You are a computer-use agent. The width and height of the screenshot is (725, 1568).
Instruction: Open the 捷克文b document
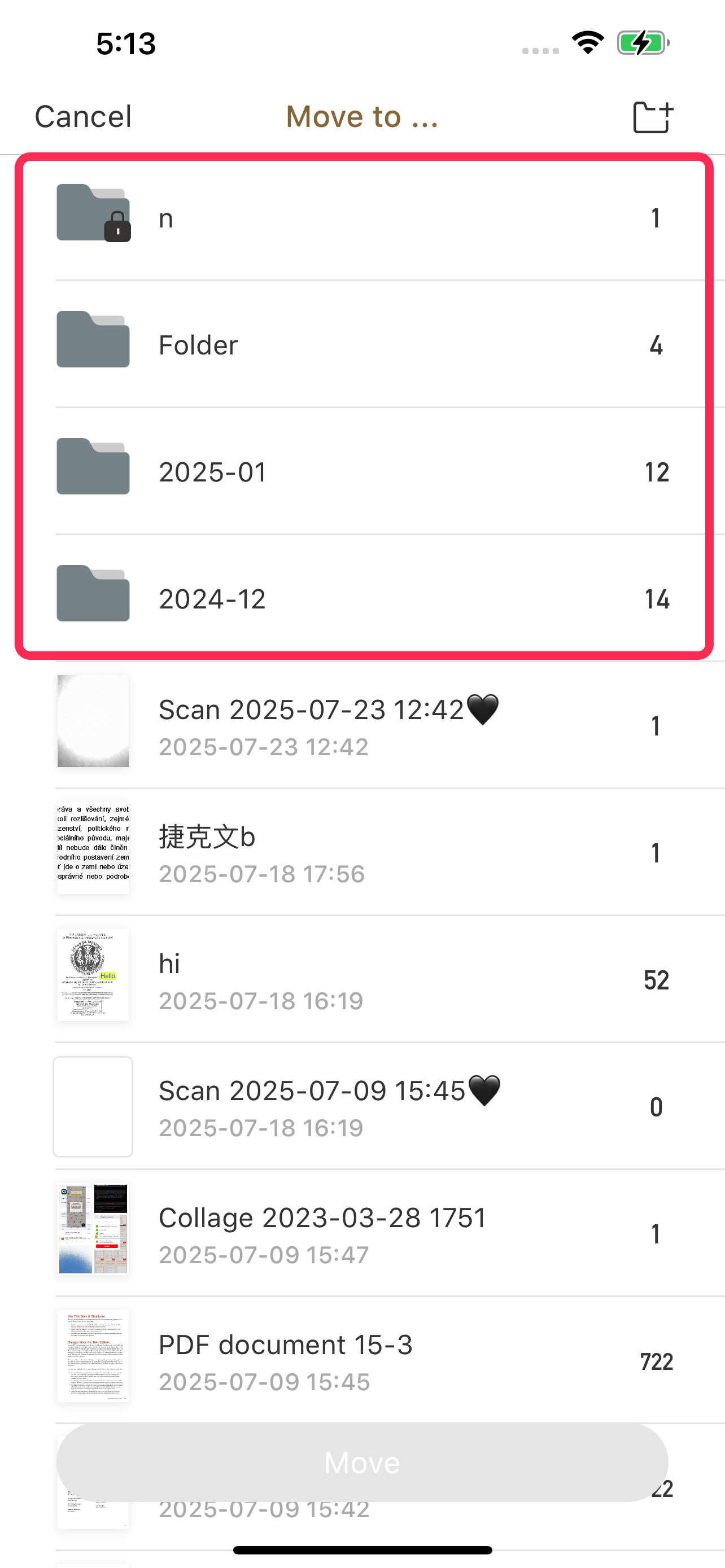[x=390, y=852]
